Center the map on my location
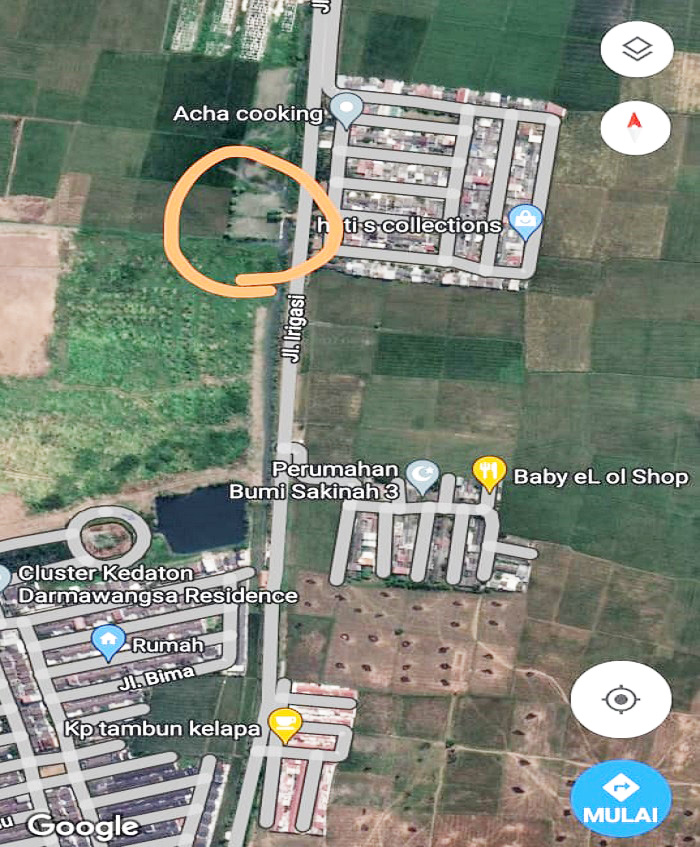 (x=621, y=698)
